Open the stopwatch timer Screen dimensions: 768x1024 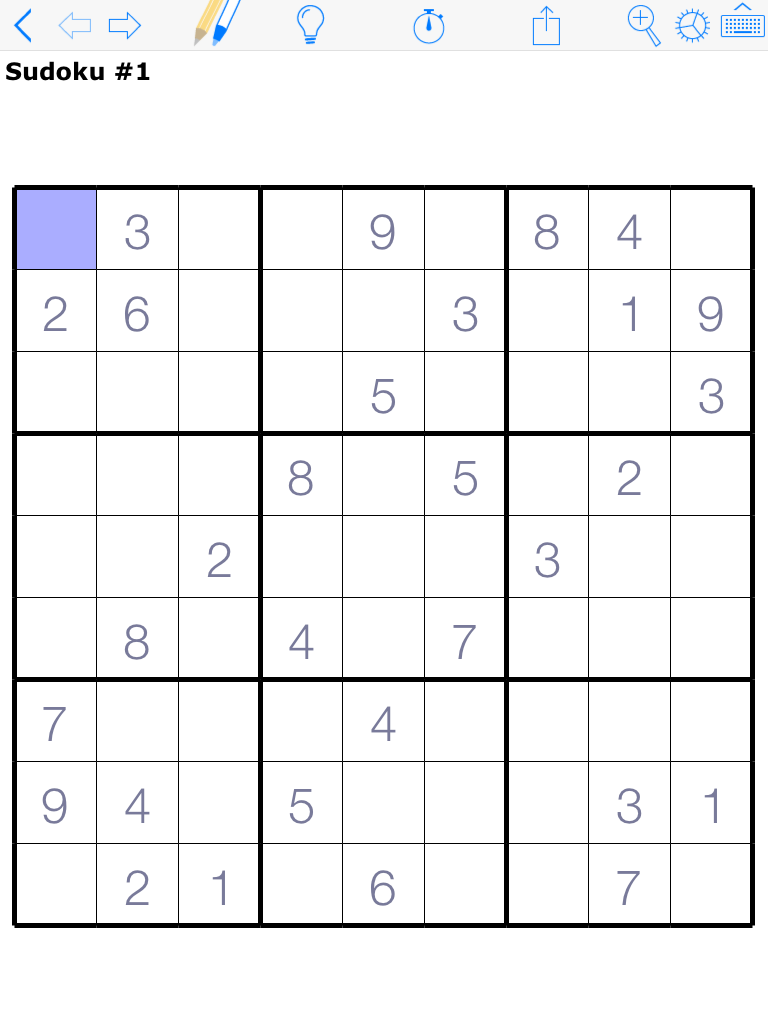pyautogui.click(x=429, y=25)
